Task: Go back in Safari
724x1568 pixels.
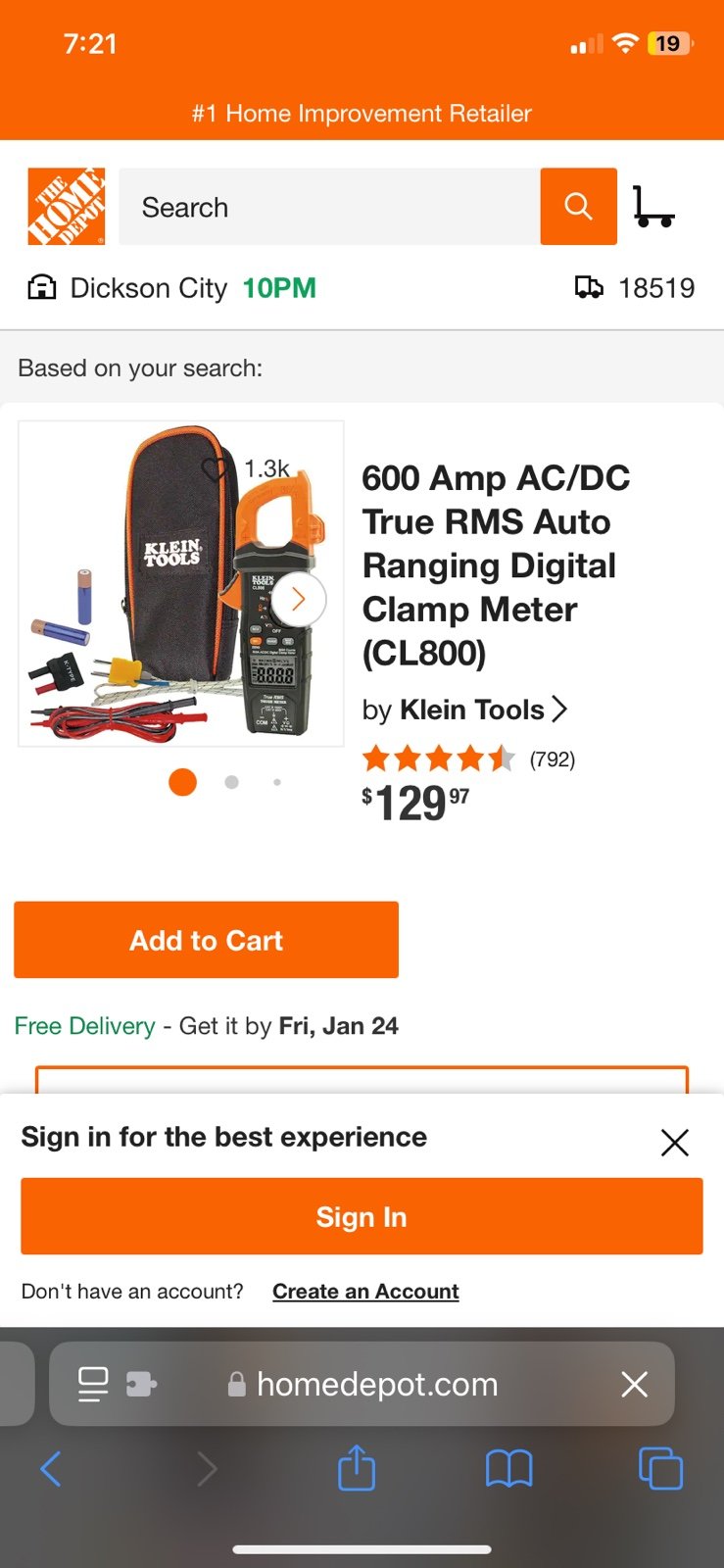Action: click(x=51, y=1469)
